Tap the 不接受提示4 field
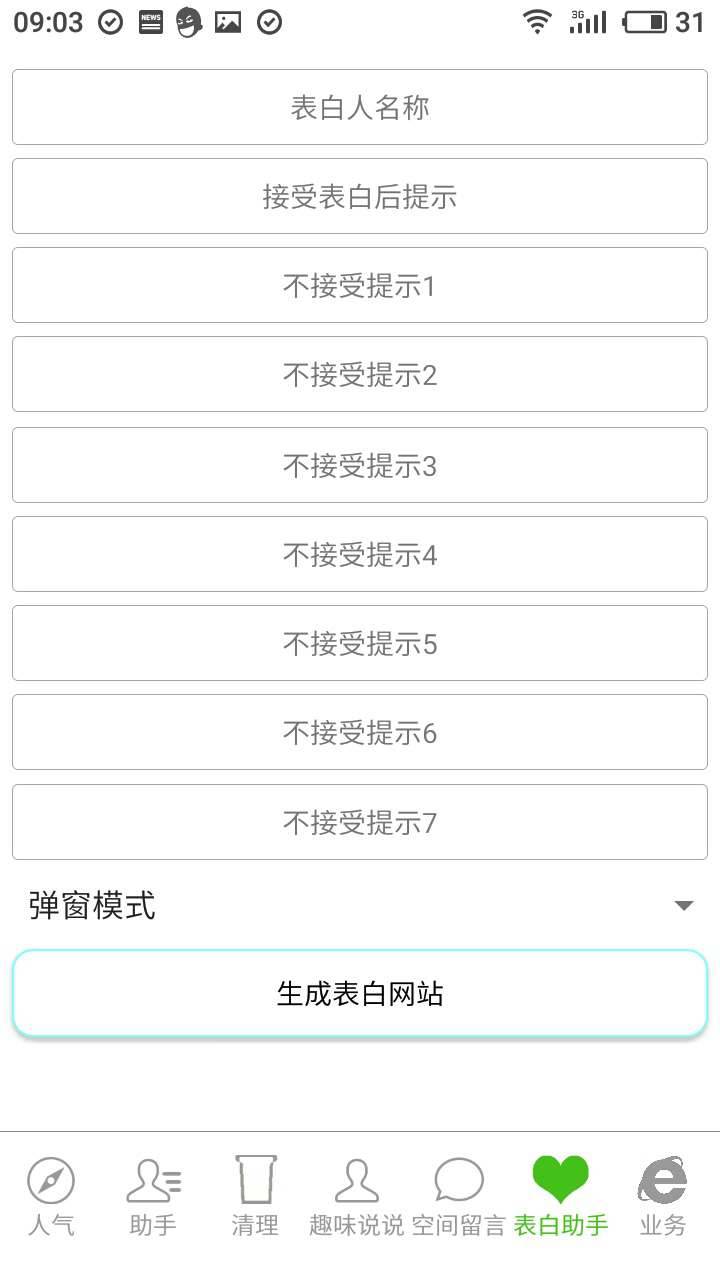Screen dimensions: 720x1280 pyautogui.click(x=360, y=554)
